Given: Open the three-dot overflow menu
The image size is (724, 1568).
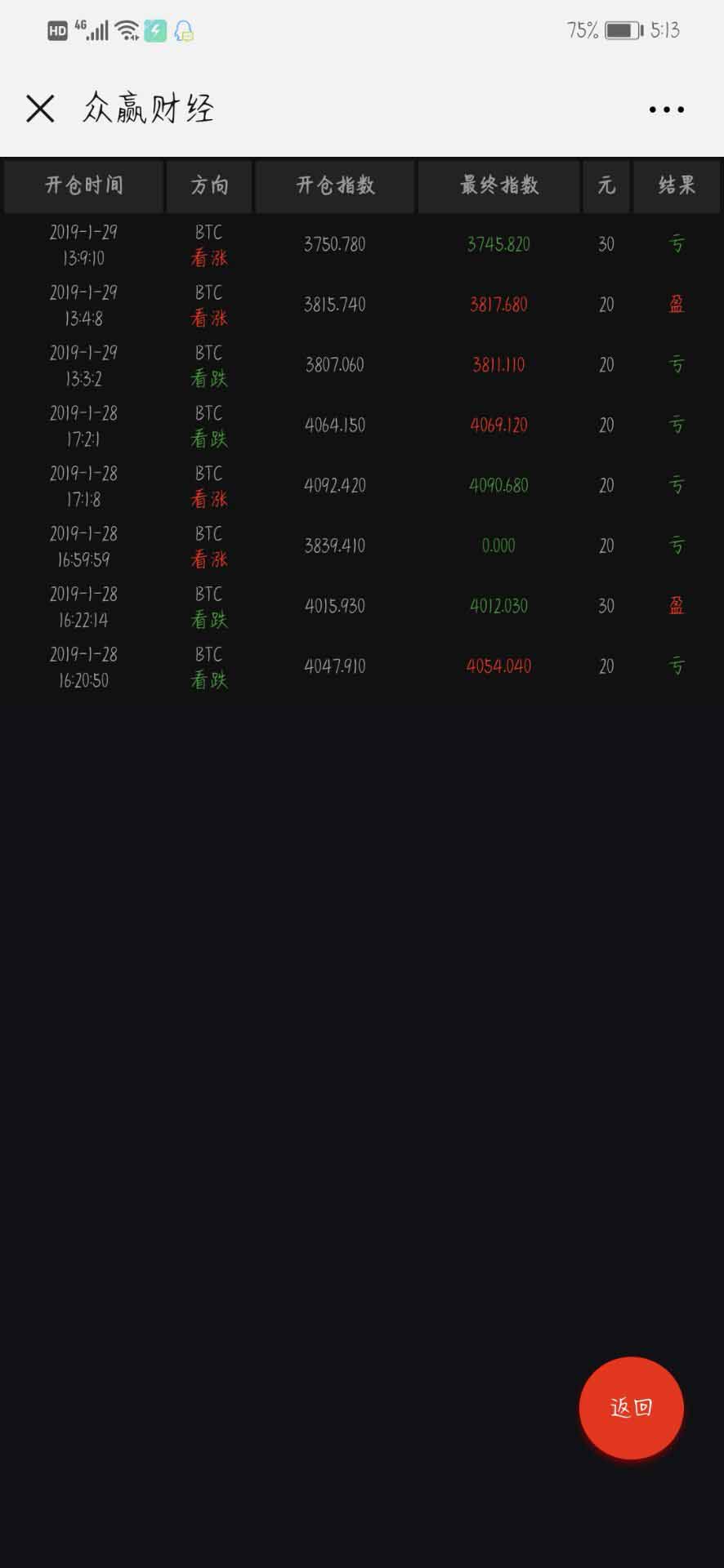Looking at the screenshot, I should [x=666, y=109].
